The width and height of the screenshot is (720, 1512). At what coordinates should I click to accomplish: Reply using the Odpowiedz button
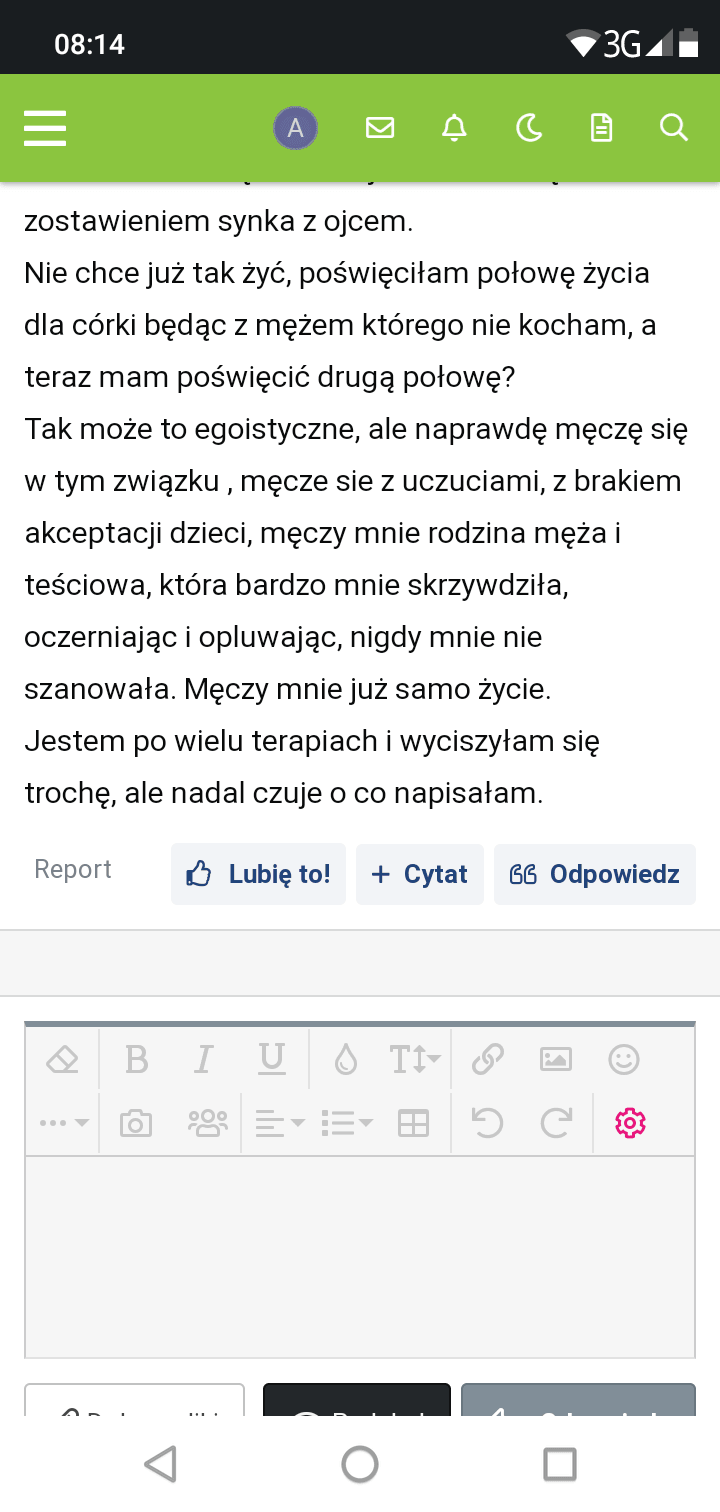[595, 874]
